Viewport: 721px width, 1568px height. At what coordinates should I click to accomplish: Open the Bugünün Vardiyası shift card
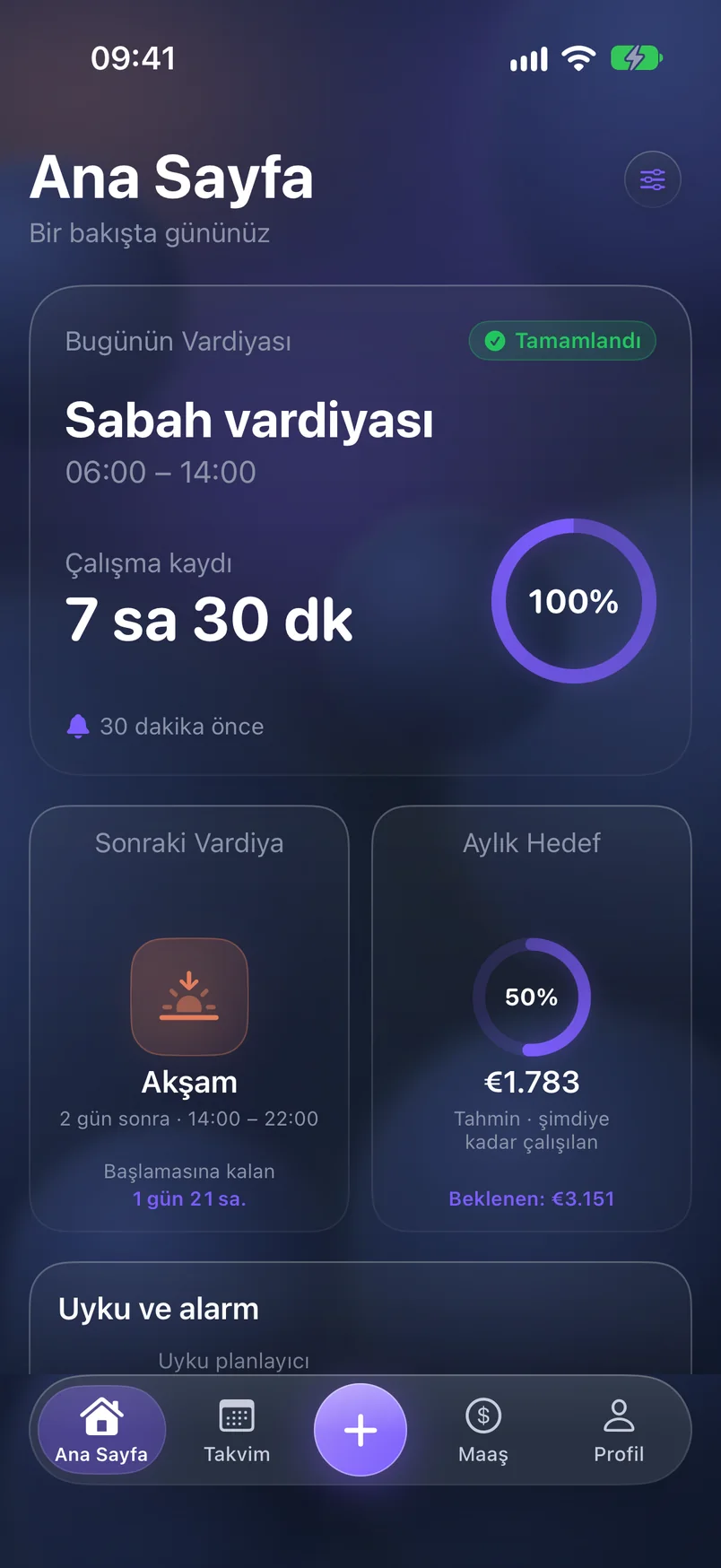[360, 530]
